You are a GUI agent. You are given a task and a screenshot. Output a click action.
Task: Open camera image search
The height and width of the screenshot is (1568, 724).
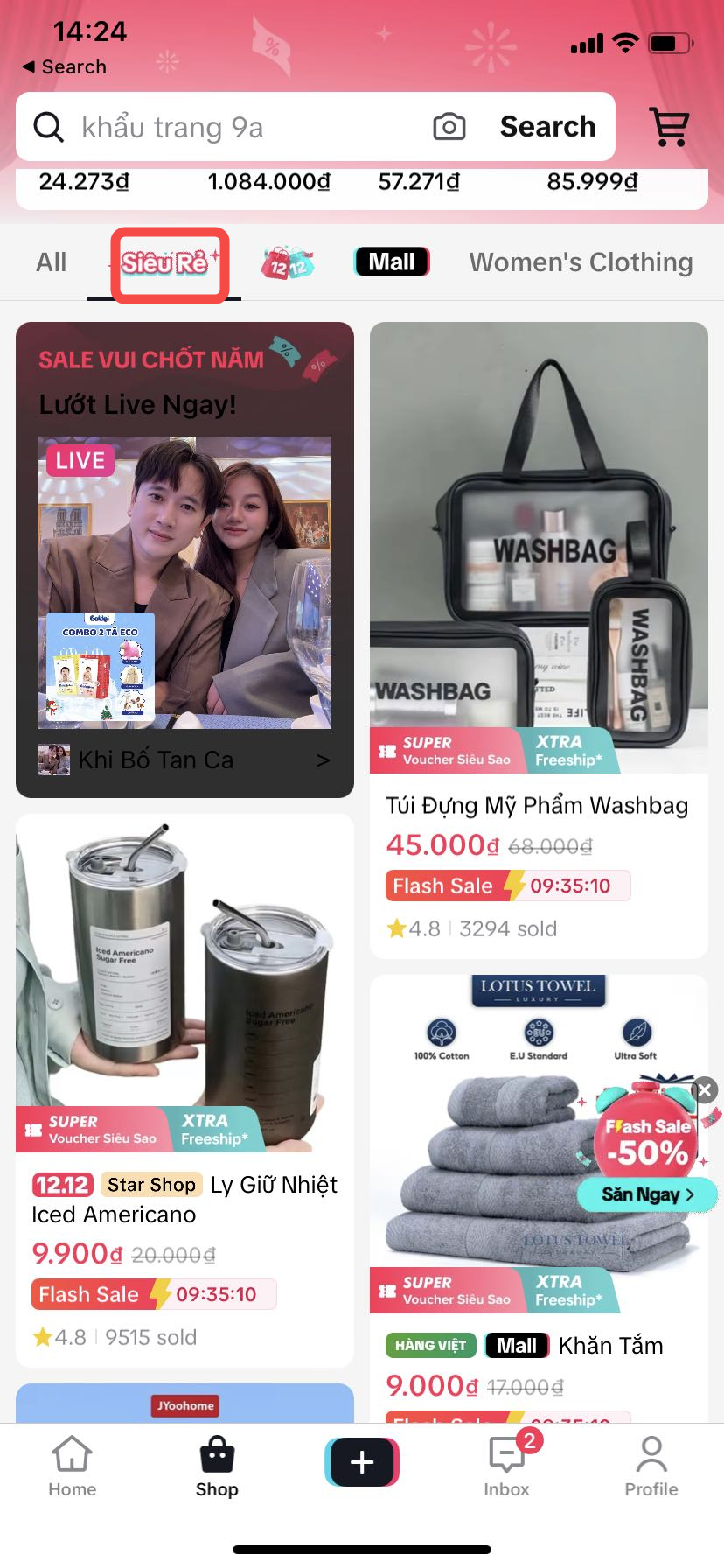tap(449, 128)
